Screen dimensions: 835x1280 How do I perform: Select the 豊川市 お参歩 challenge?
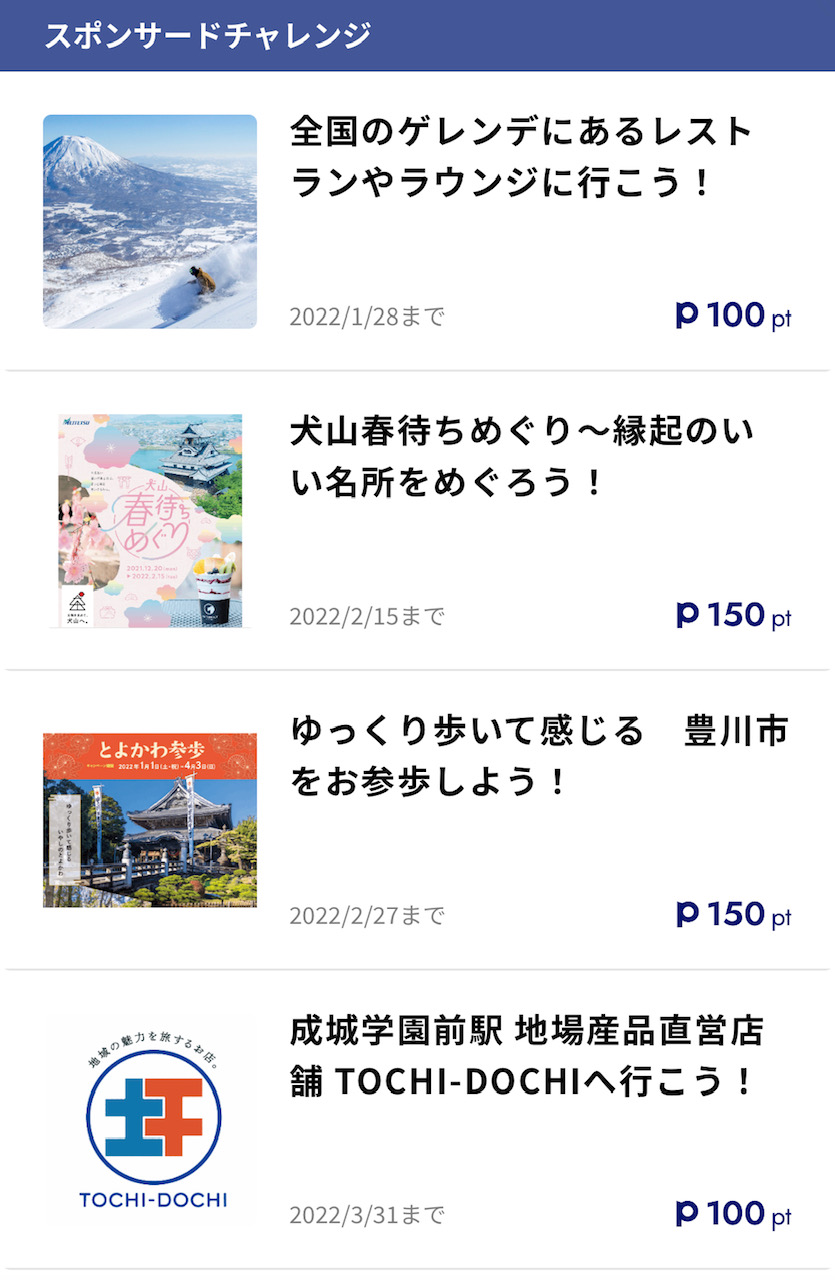click(538, 757)
